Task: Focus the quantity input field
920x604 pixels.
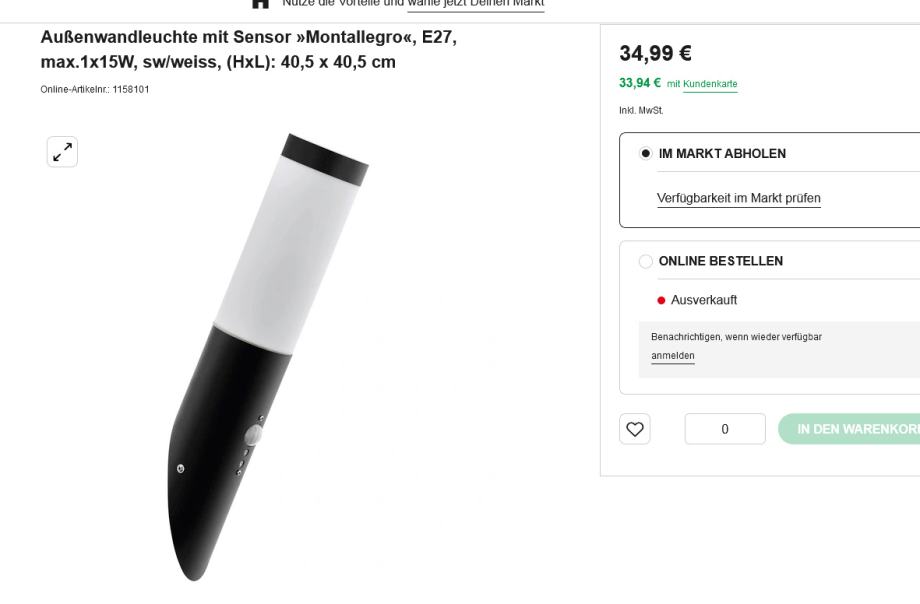Action: click(x=725, y=429)
